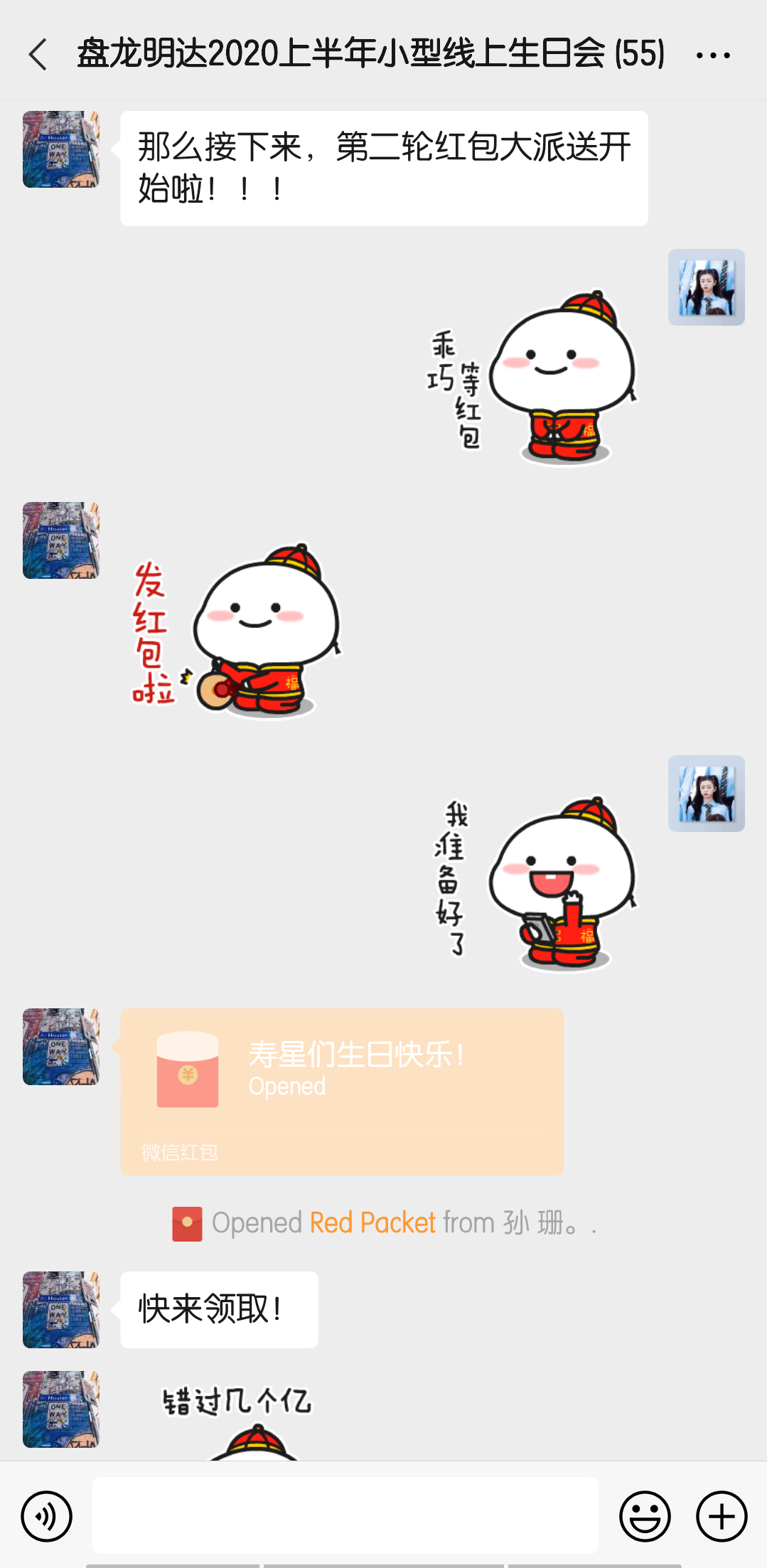Open sender avatar beside 快来领取 message
This screenshot has height=1568, width=767.
[61, 1310]
